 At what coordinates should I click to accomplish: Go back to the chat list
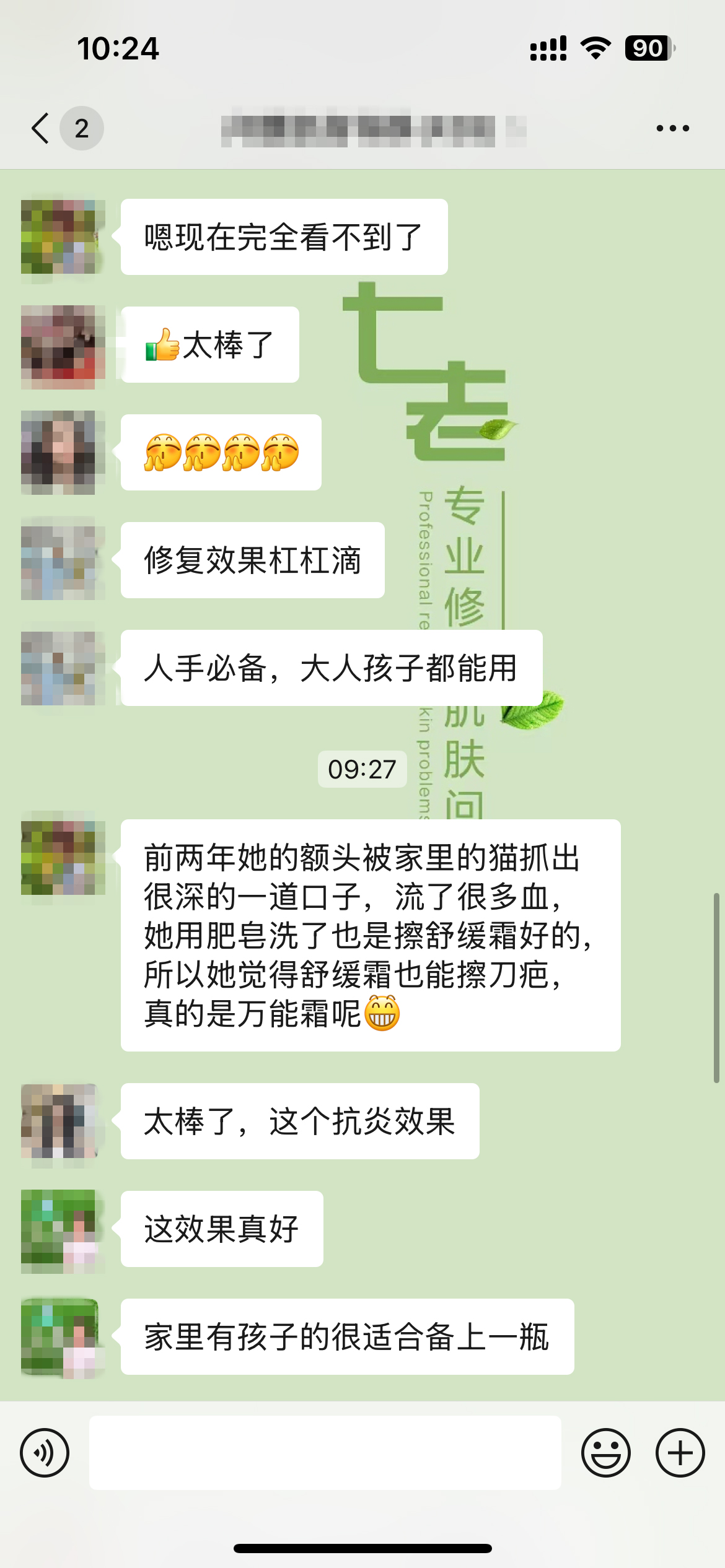(41, 128)
